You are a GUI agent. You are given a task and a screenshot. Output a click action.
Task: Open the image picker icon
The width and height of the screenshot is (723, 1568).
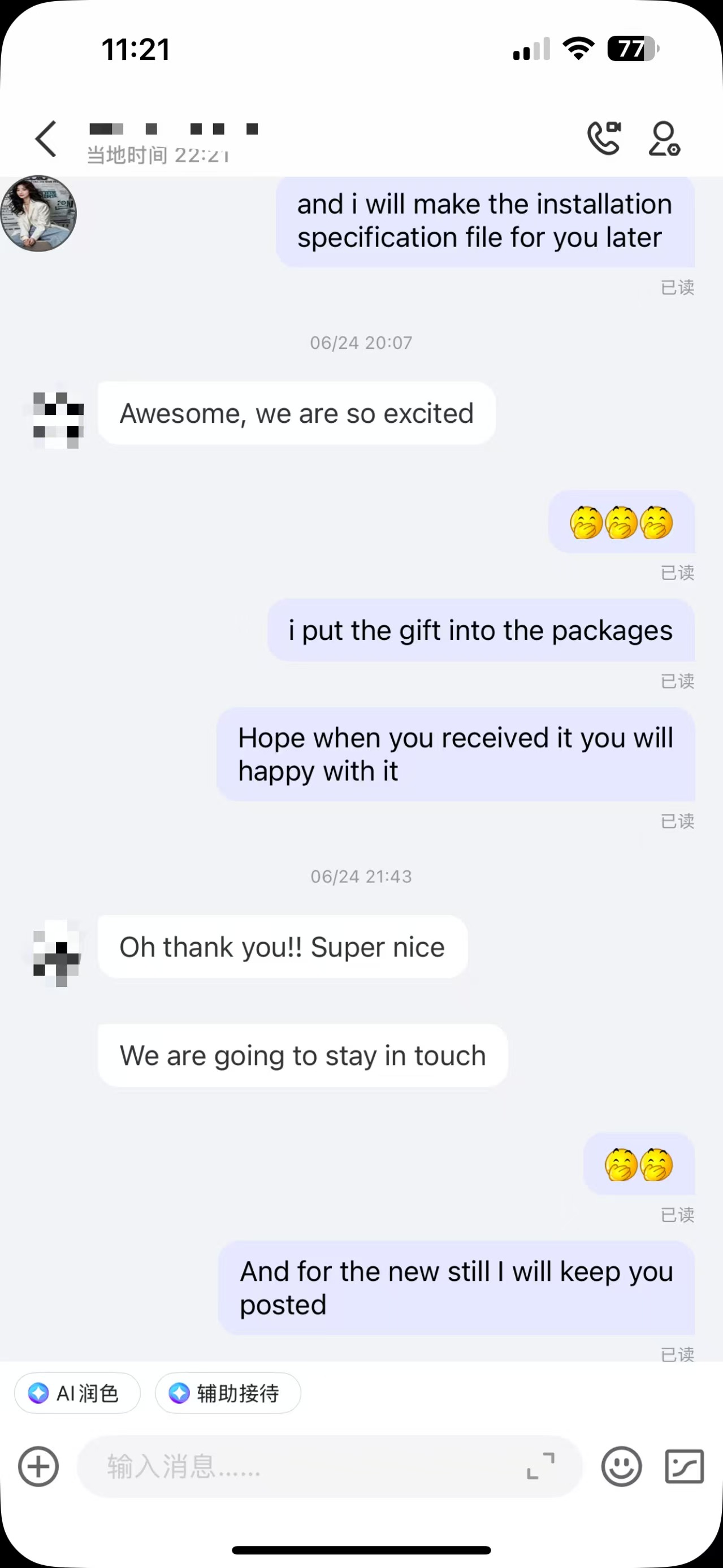click(684, 1467)
